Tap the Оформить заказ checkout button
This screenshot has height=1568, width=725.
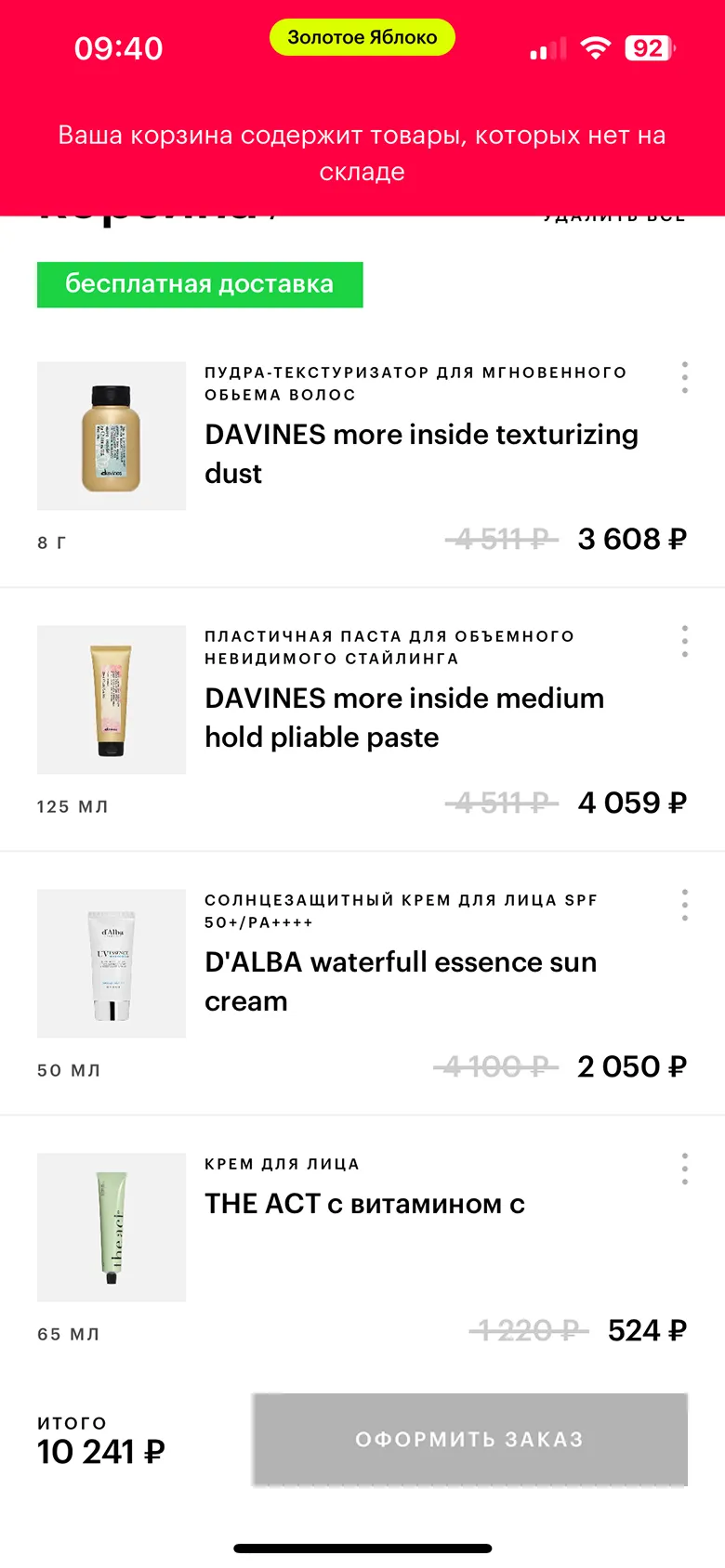(x=469, y=1439)
